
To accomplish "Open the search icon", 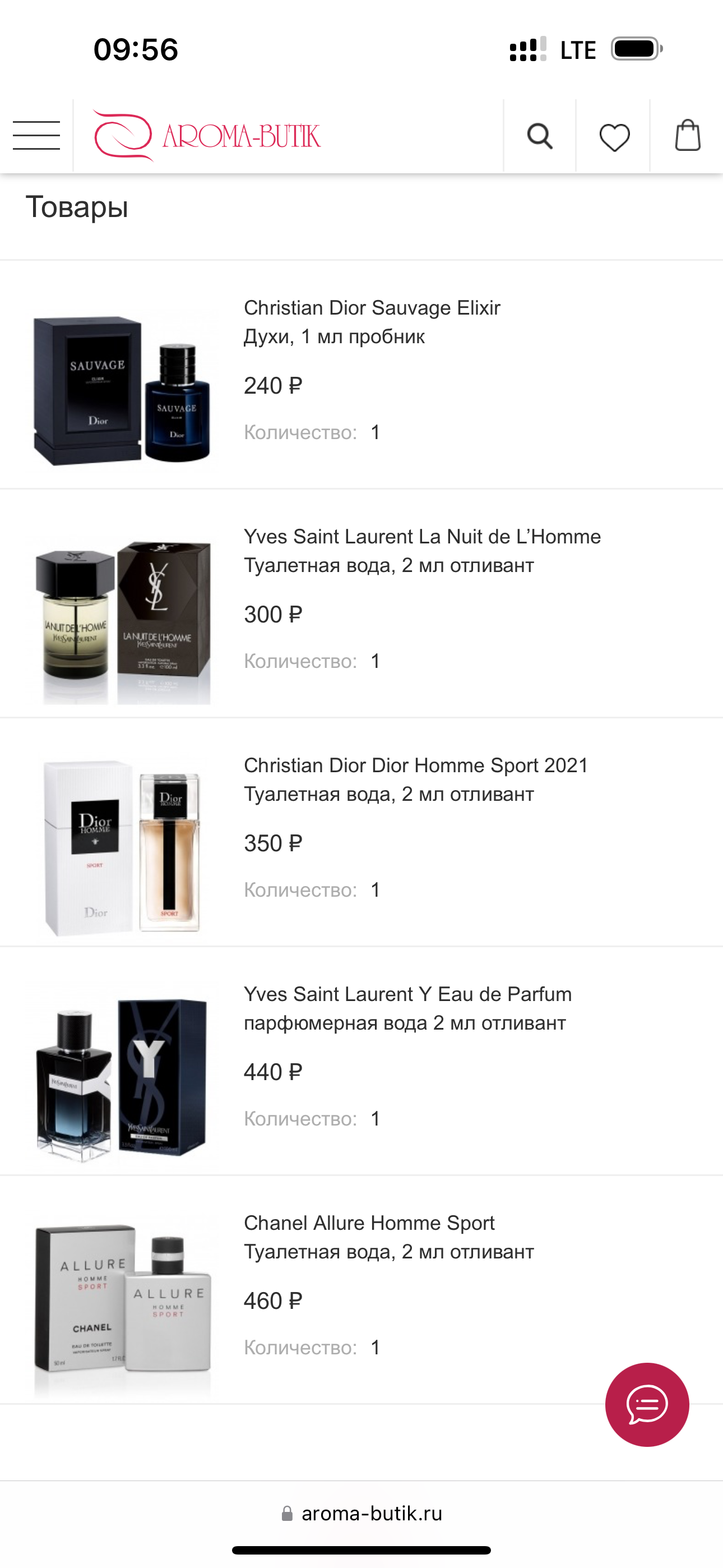I will point(540,136).
